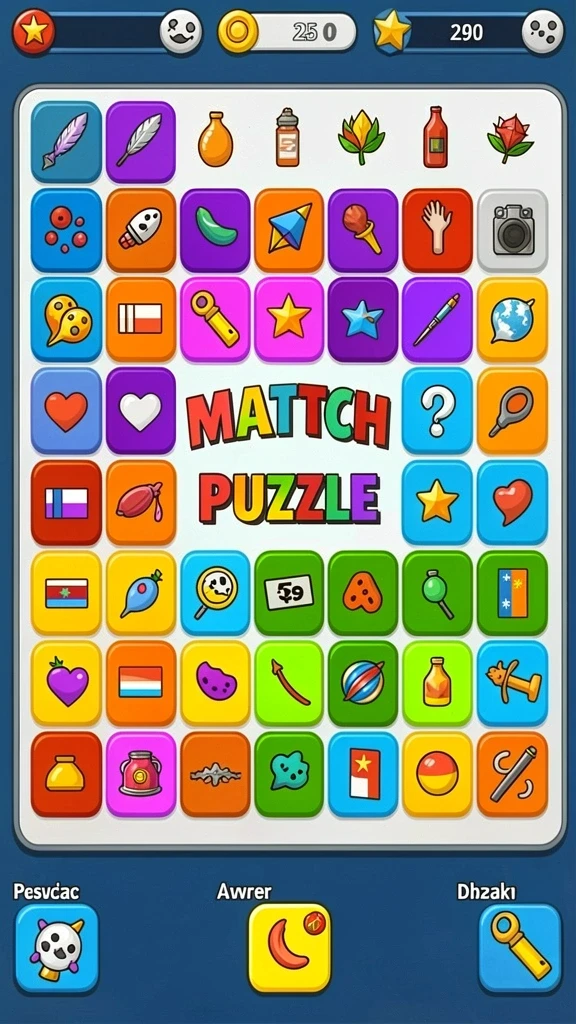Tap the dice icon beside 290
Viewport: 576px width, 1024px height.
tap(542, 32)
